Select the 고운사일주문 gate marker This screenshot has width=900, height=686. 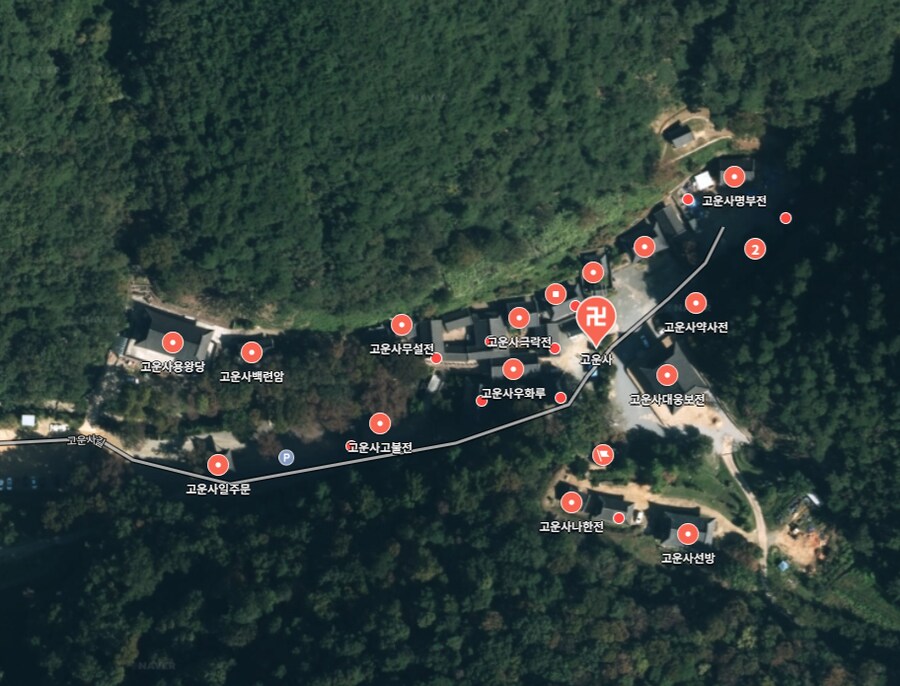[x=217, y=464]
